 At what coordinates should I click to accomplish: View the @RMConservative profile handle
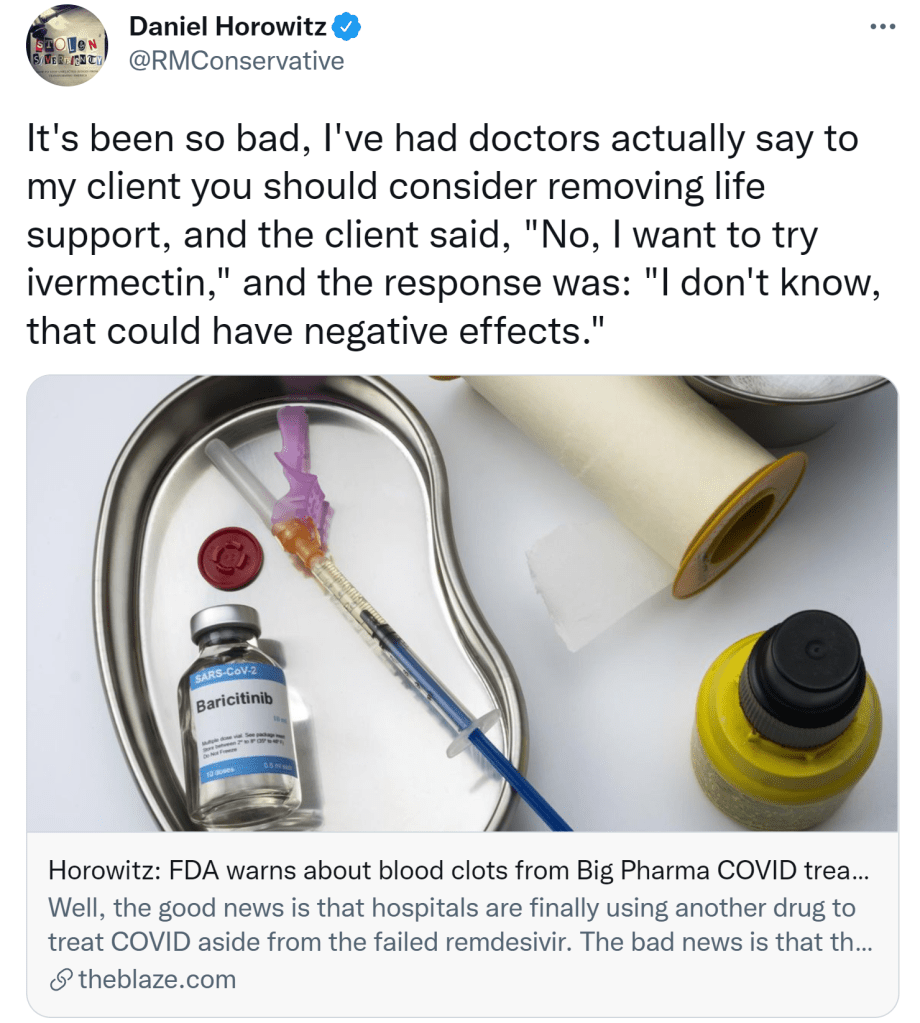click(x=236, y=62)
